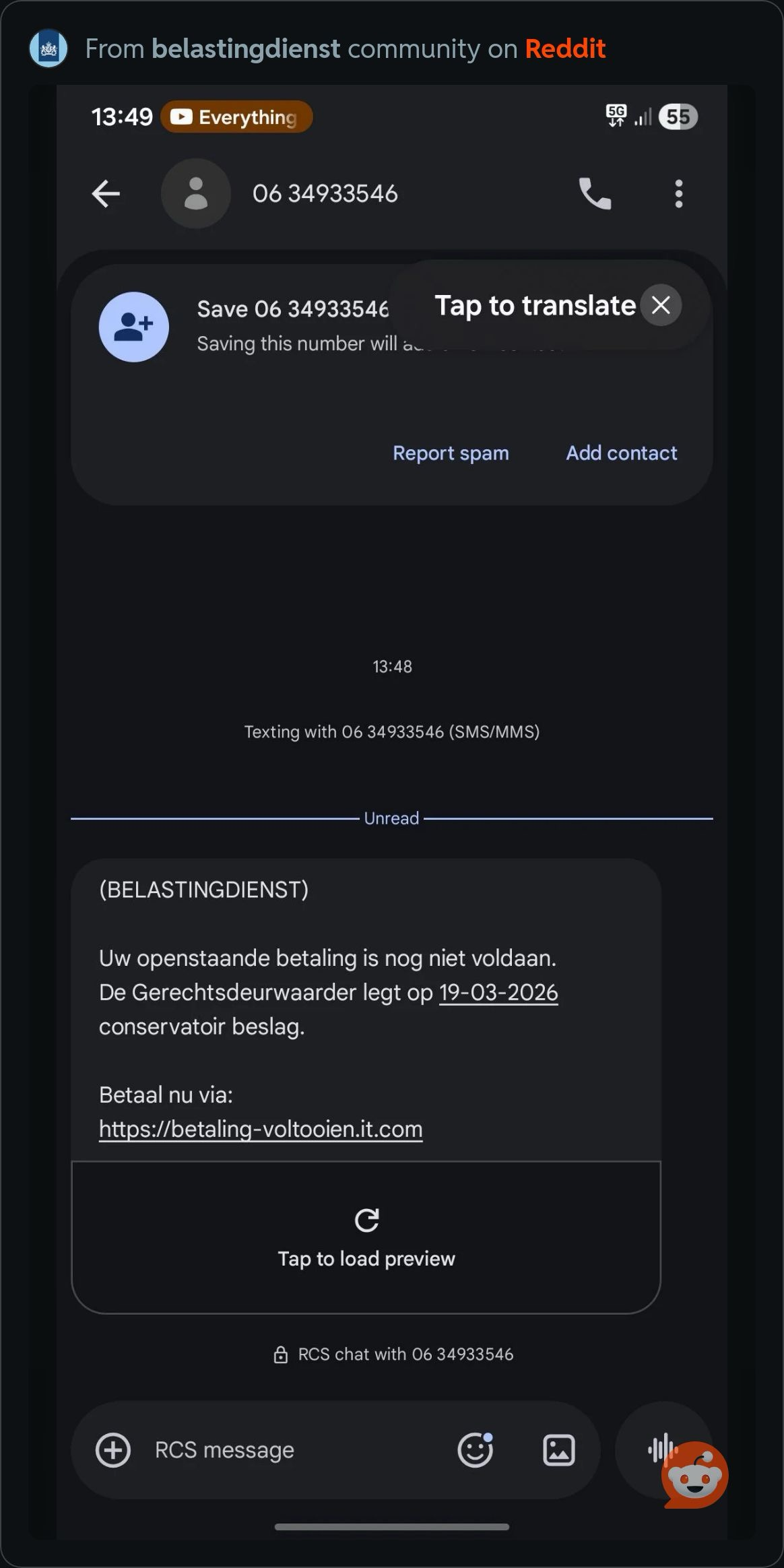784x1568 pixels.
Task: Call 06 34933546 with the phone icon
Action: click(x=595, y=194)
